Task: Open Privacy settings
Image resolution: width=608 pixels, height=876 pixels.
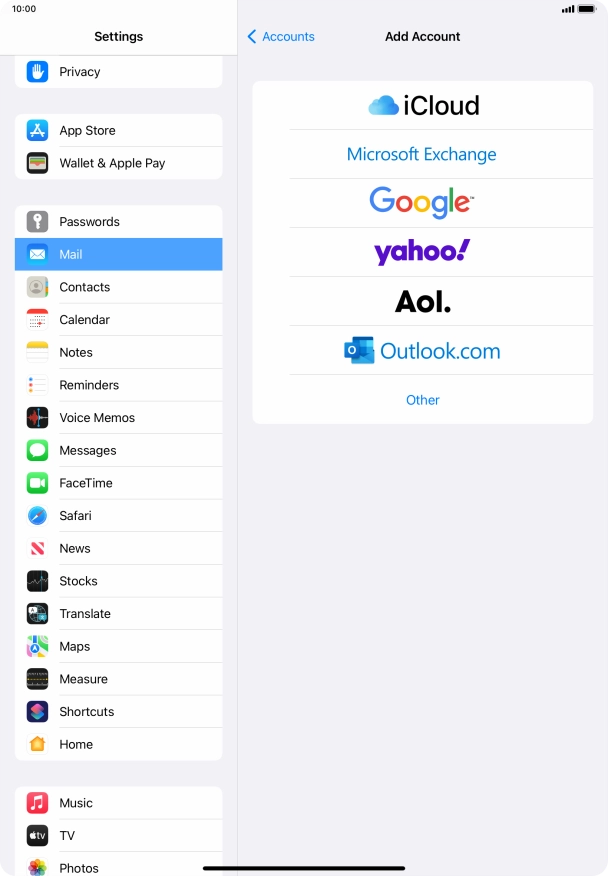Action: pos(118,72)
